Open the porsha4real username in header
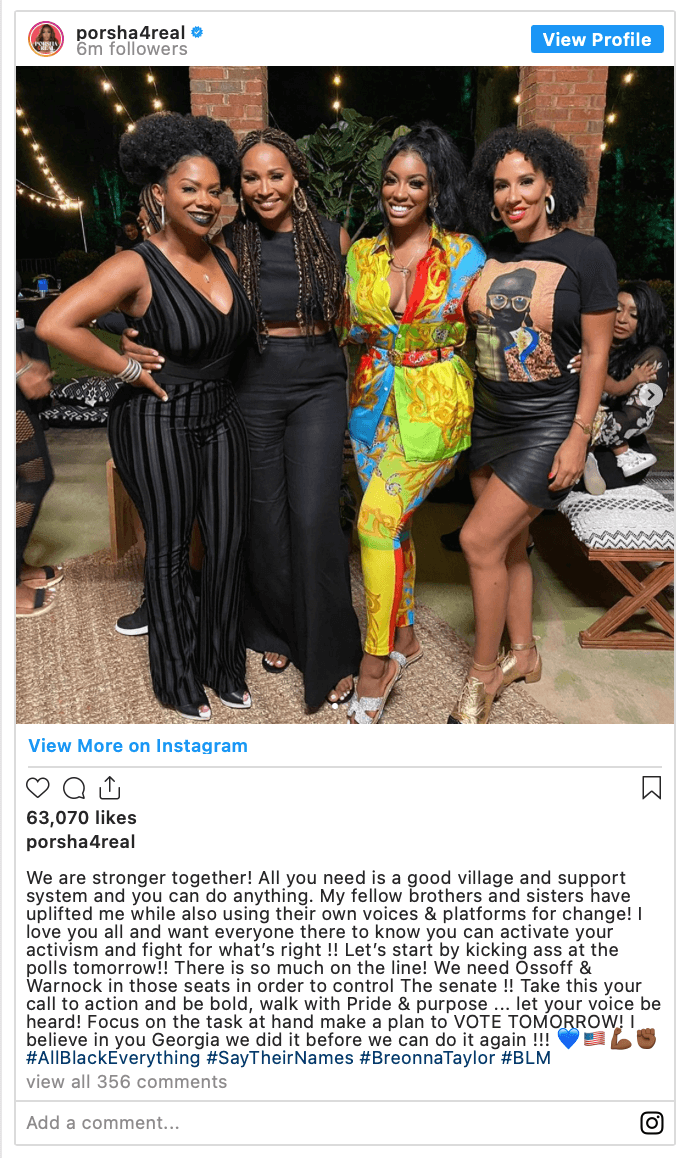Image resolution: width=686 pixels, height=1158 pixels. pos(131,32)
